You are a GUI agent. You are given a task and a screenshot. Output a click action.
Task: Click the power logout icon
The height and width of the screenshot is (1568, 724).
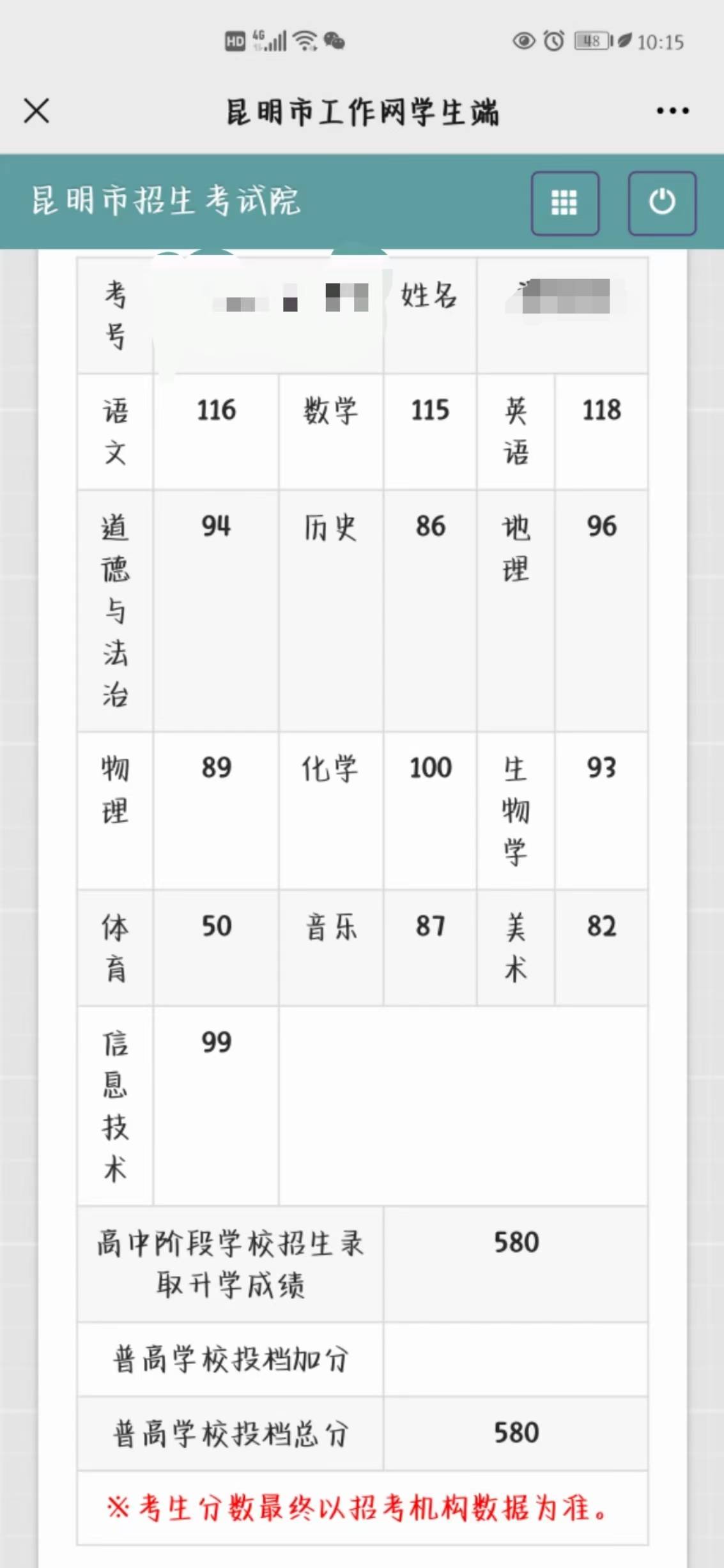(x=662, y=203)
